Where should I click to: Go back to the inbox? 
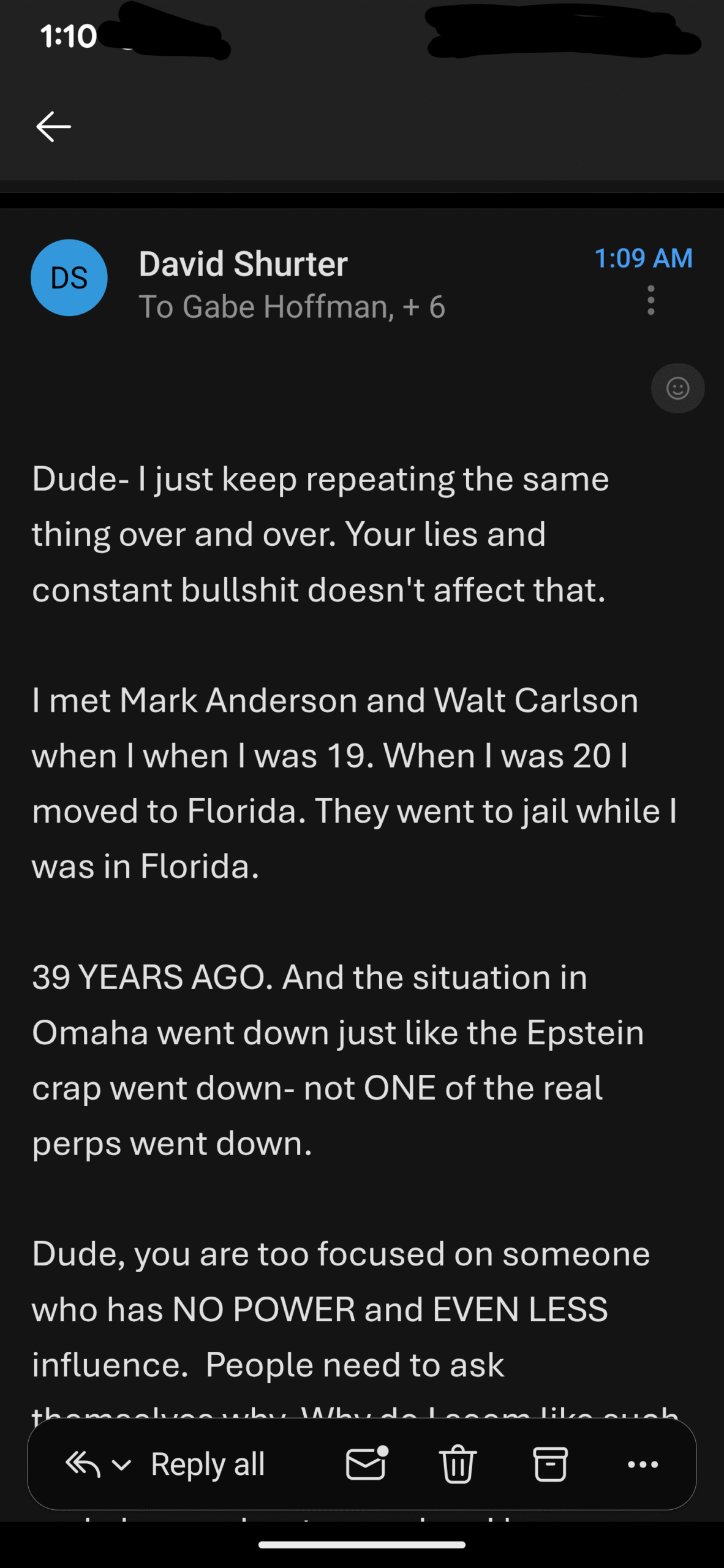(x=54, y=127)
